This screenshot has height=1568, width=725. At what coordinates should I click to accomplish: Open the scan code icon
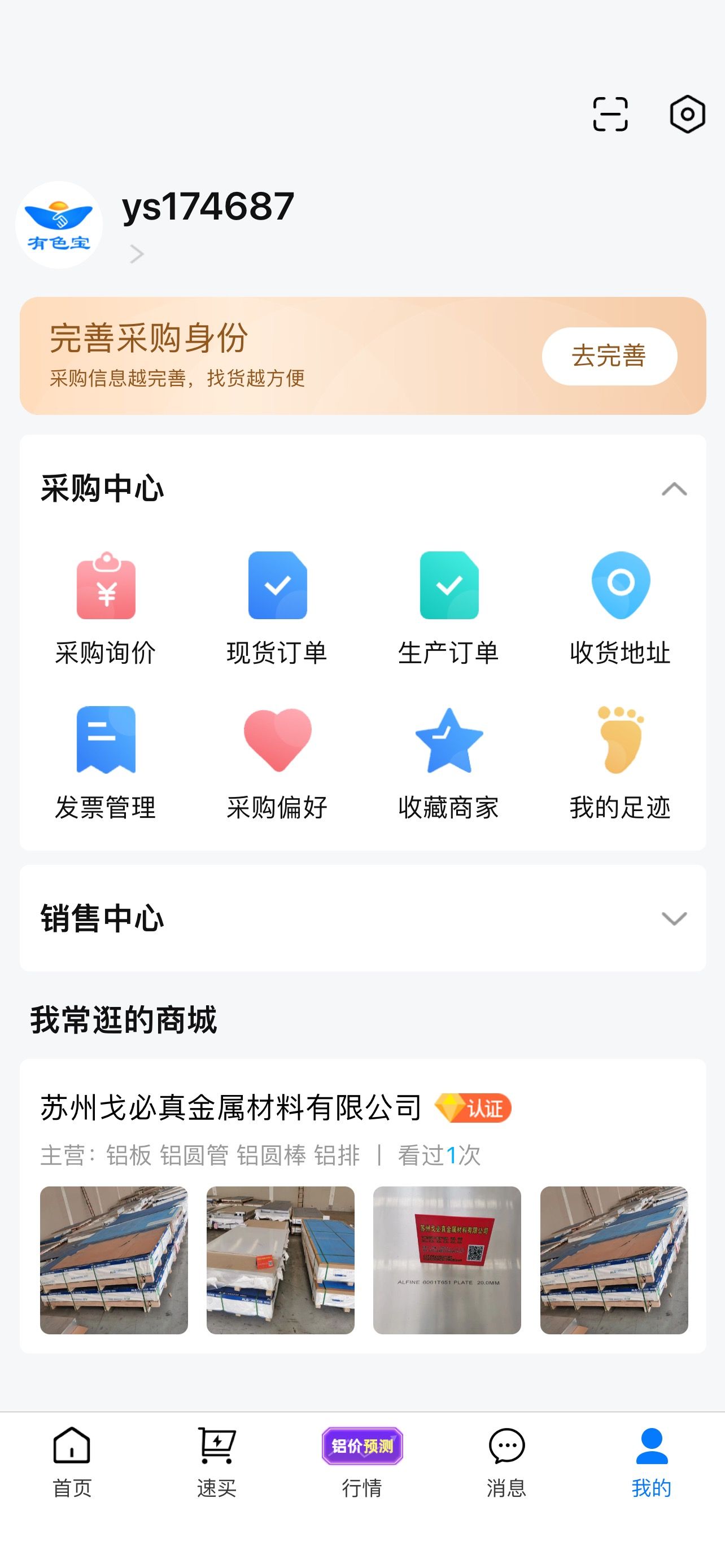(x=610, y=114)
